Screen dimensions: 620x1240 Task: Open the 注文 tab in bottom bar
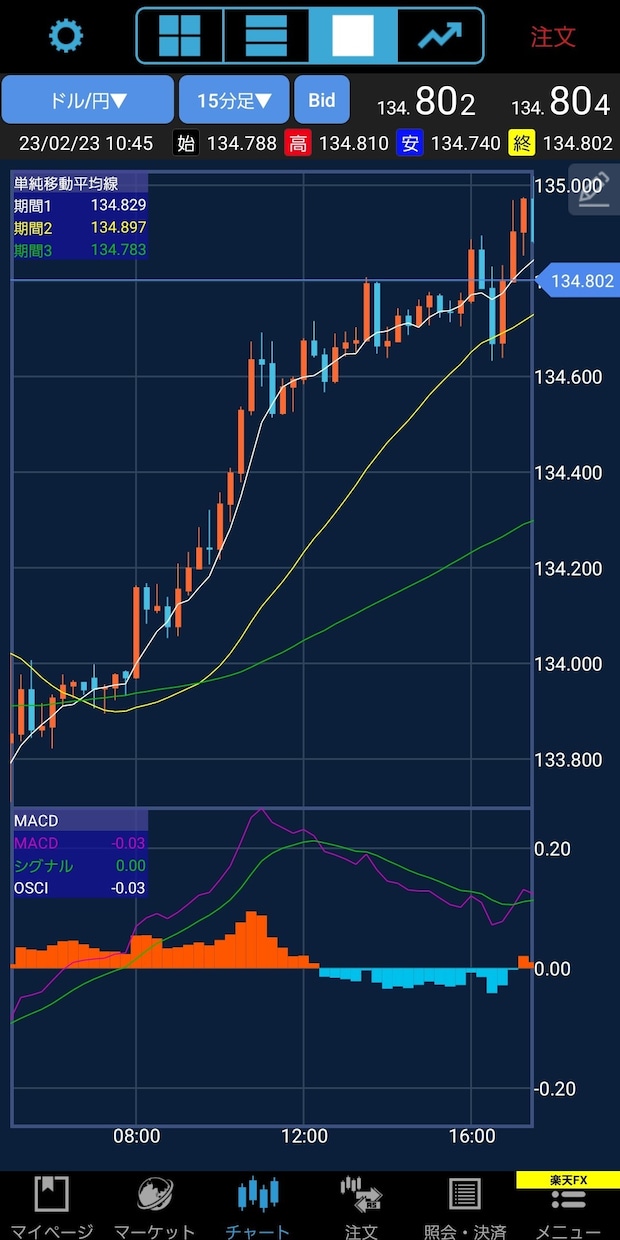coord(361,1206)
